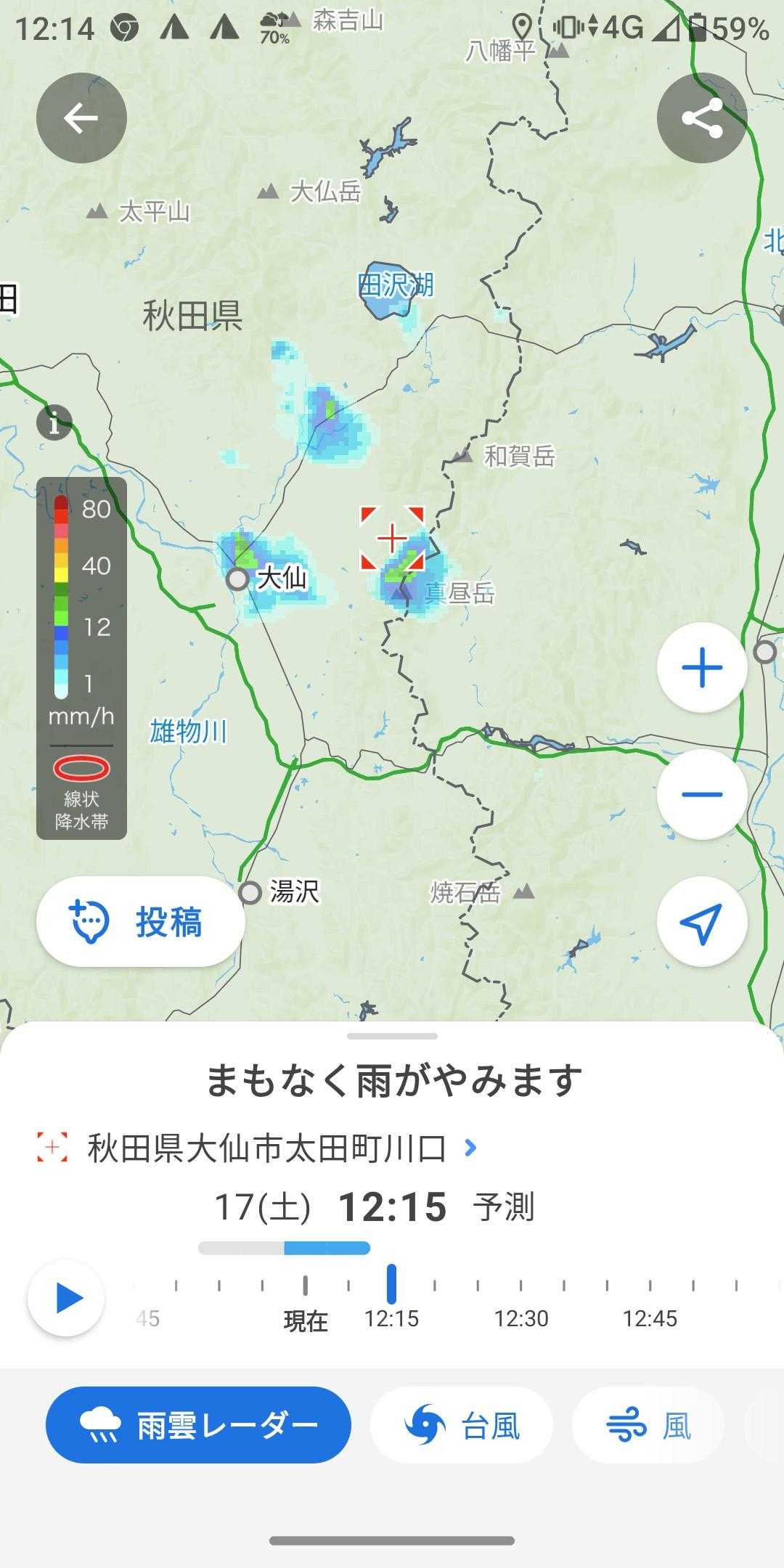784x1568 pixels.
Task: Switch to the 台風 typhoon view
Action: coord(462,1426)
